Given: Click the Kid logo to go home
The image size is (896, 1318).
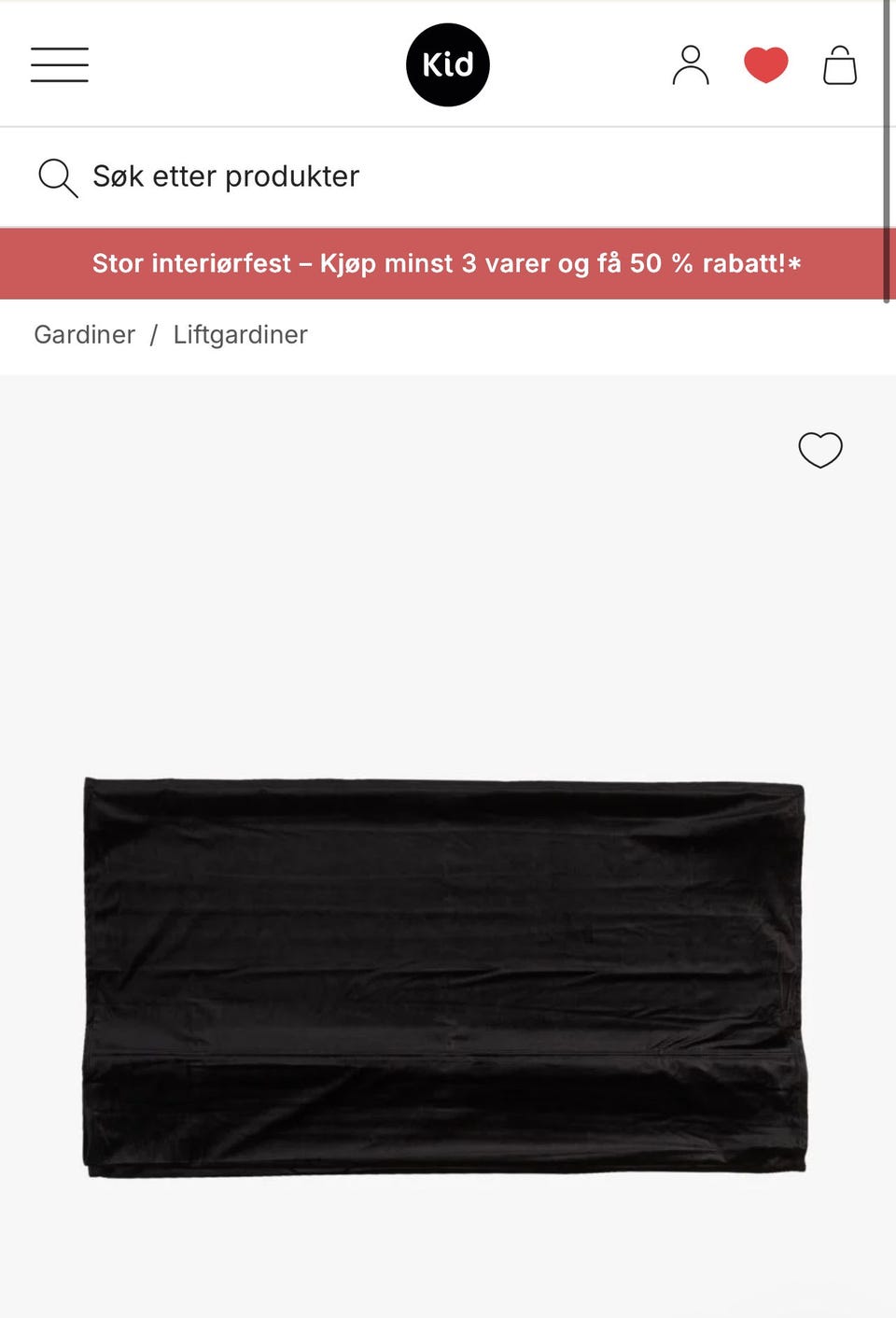Looking at the screenshot, I should tap(447, 63).
